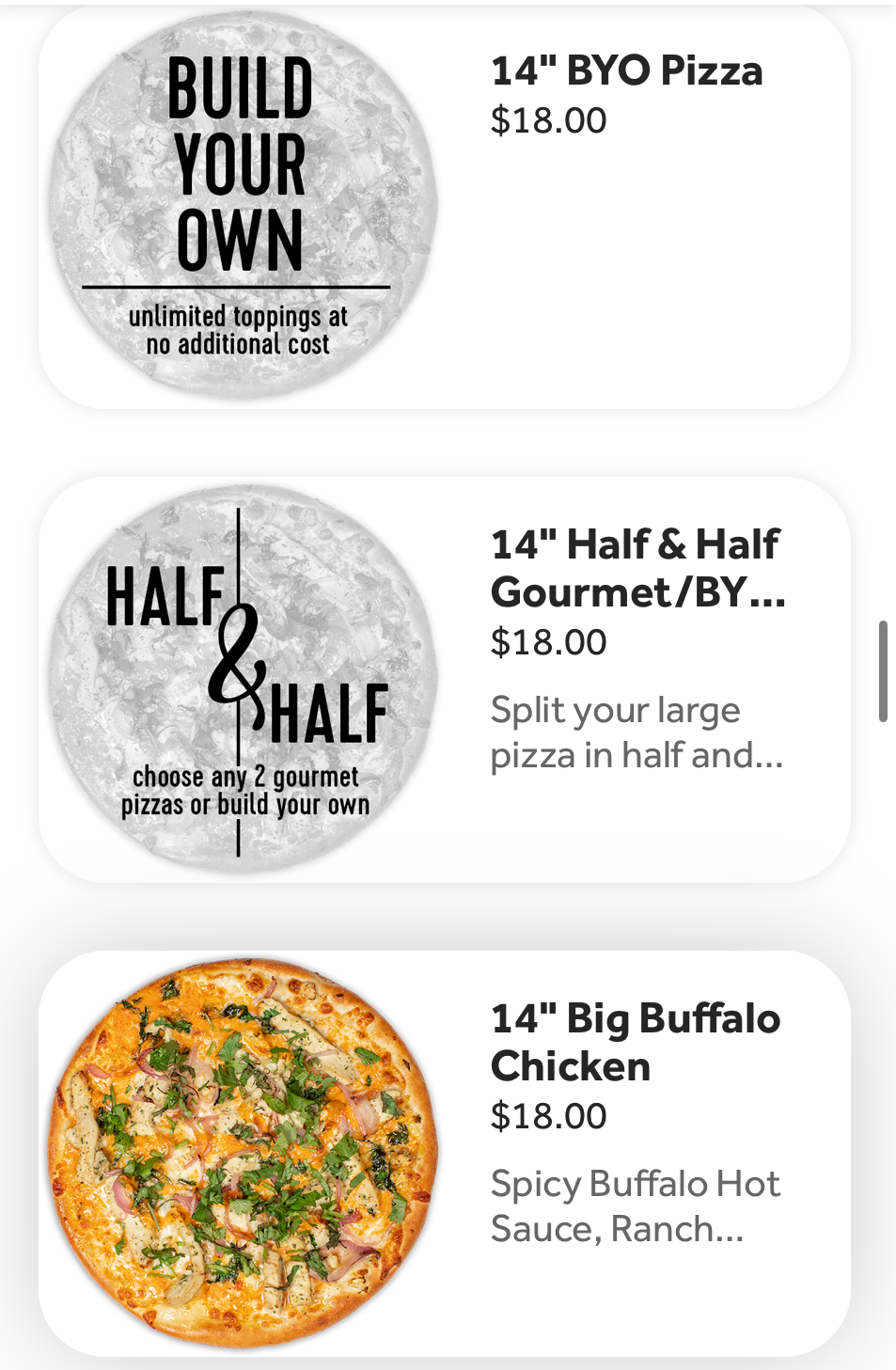Viewport: 896px width, 1370px height.
Task: Click the 'Spicy Buffalo Hot Sauce, Ranch' description
Action: 636,1208
